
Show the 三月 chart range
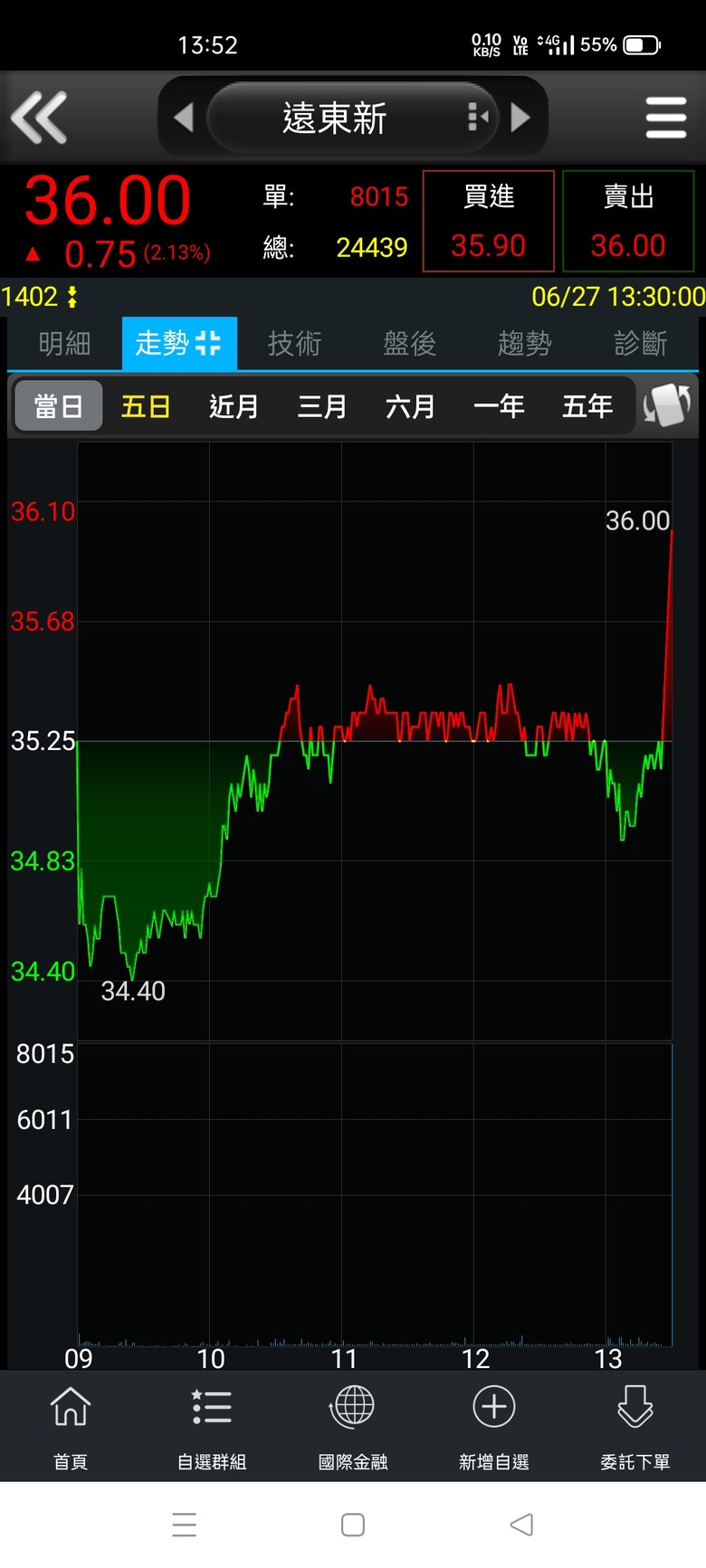coord(322,406)
